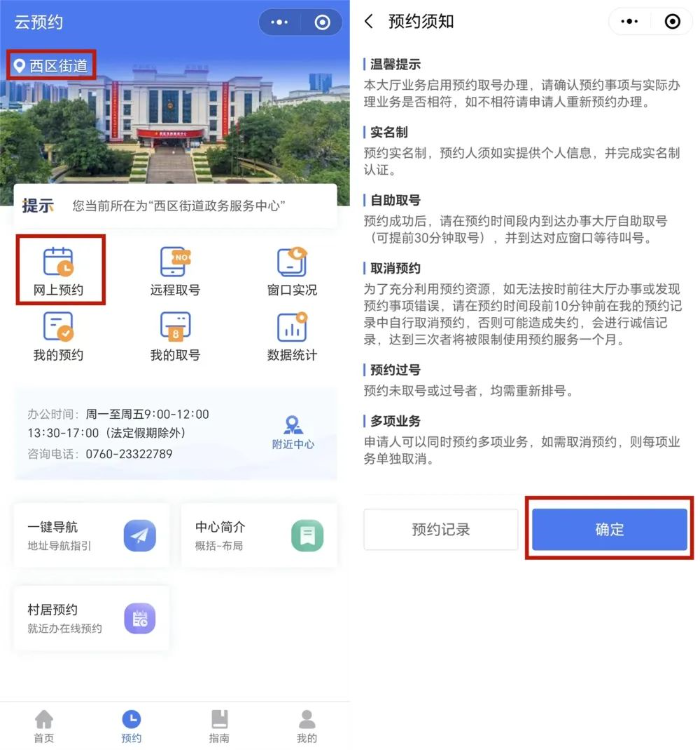
Task: Find 附近中心 nearby centers
Action: 292,432
